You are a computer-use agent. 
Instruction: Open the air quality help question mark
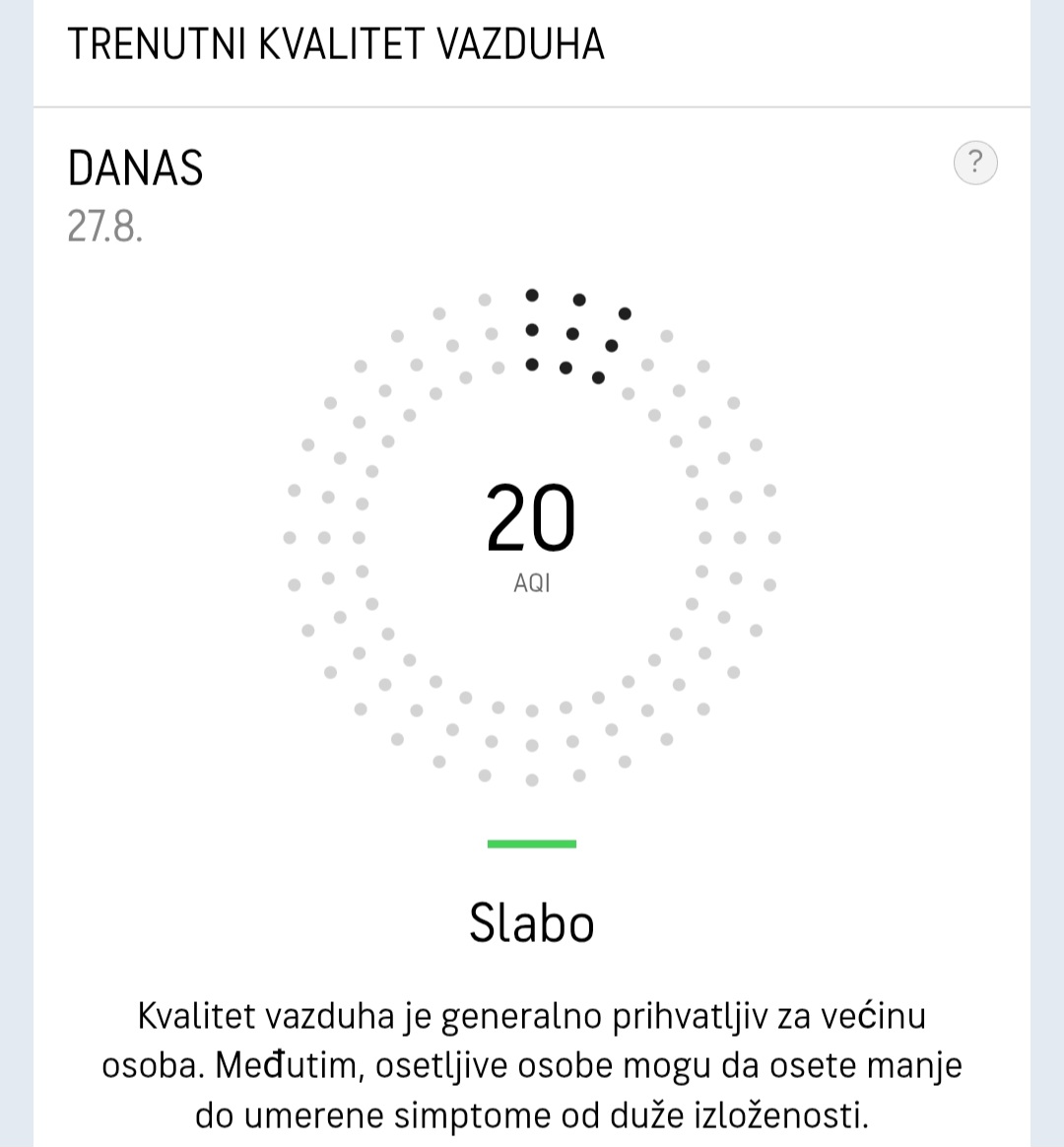tap(975, 163)
